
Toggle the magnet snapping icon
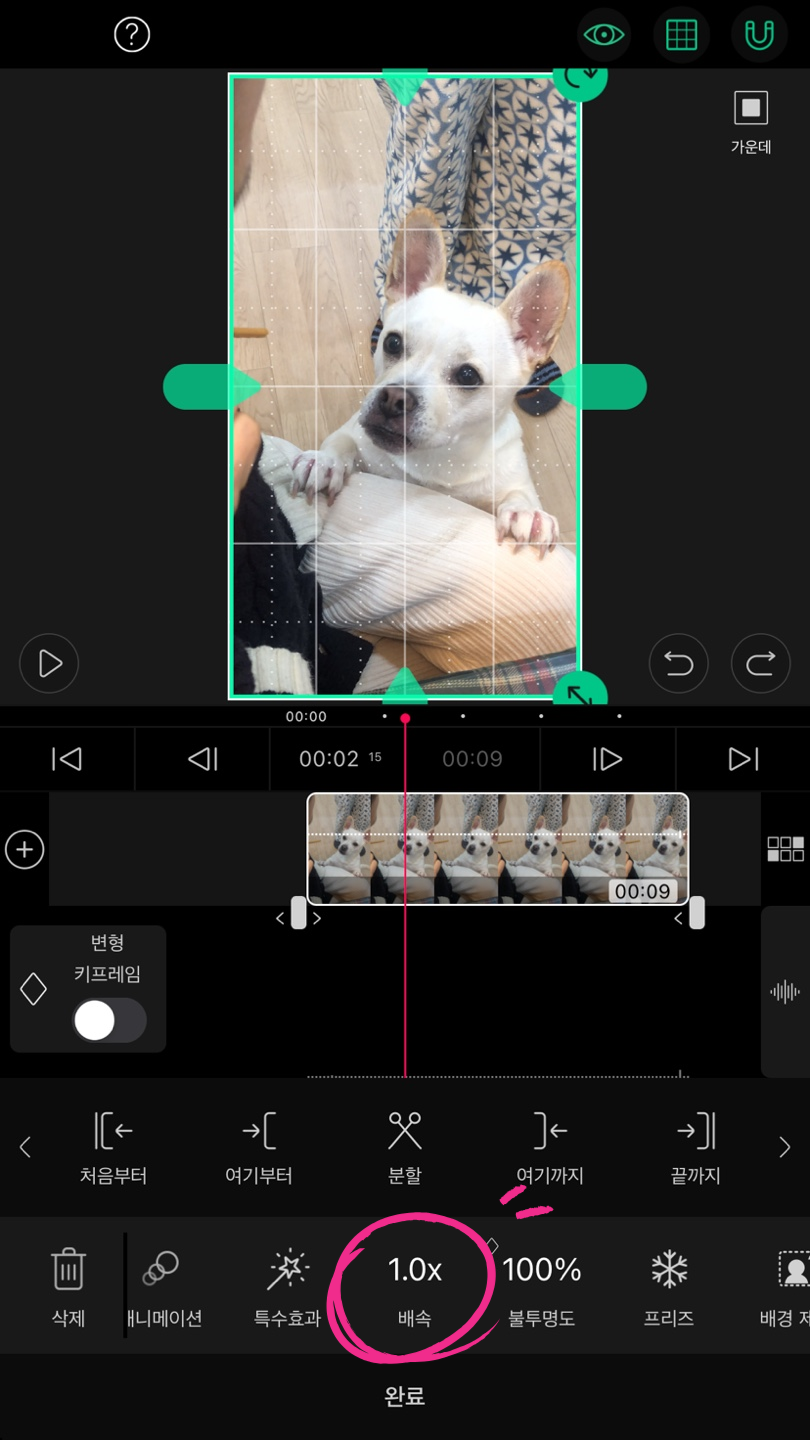pyautogui.click(x=759, y=35)
